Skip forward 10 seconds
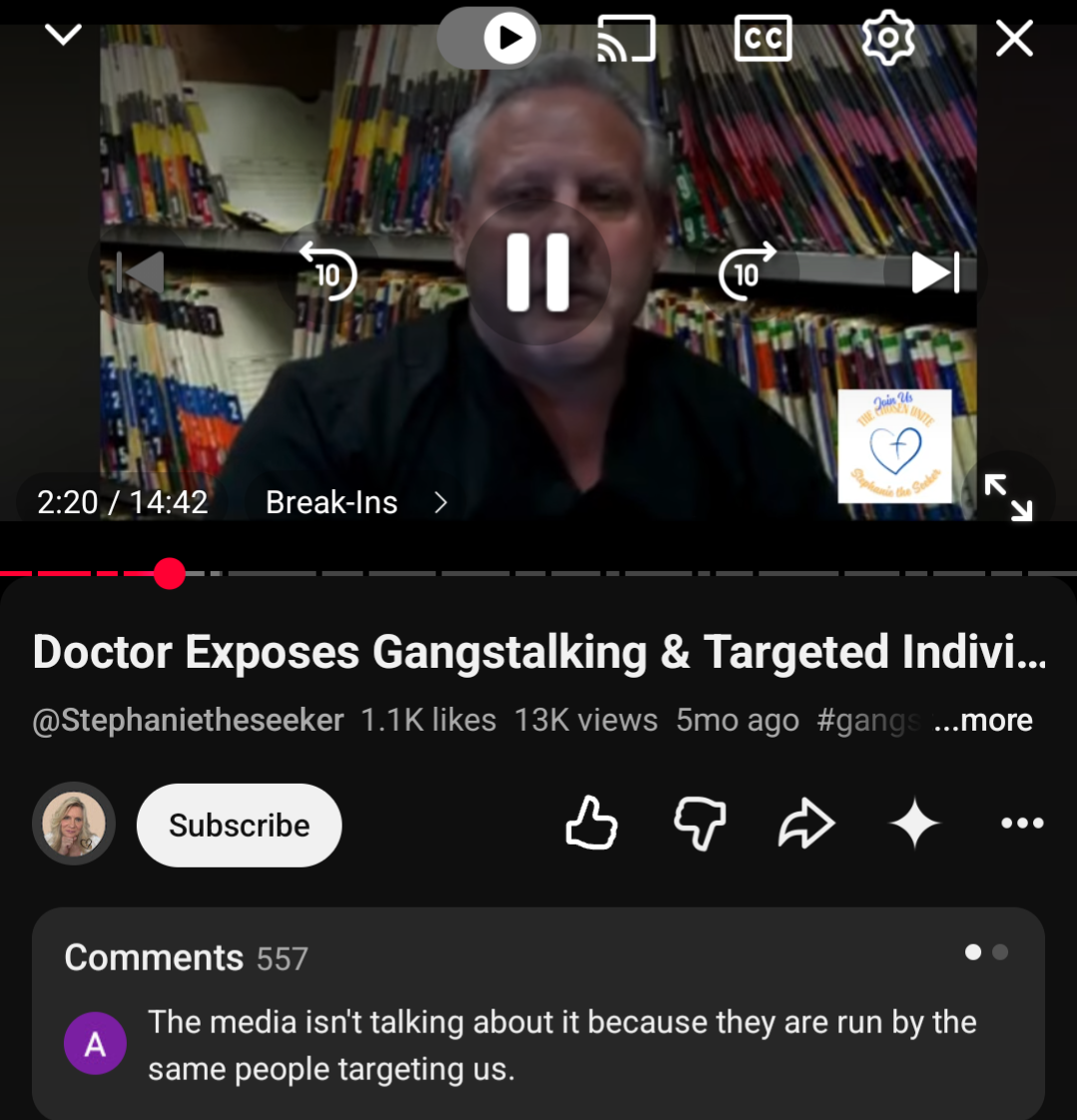 pyautogui.click(x=747, y=273)
